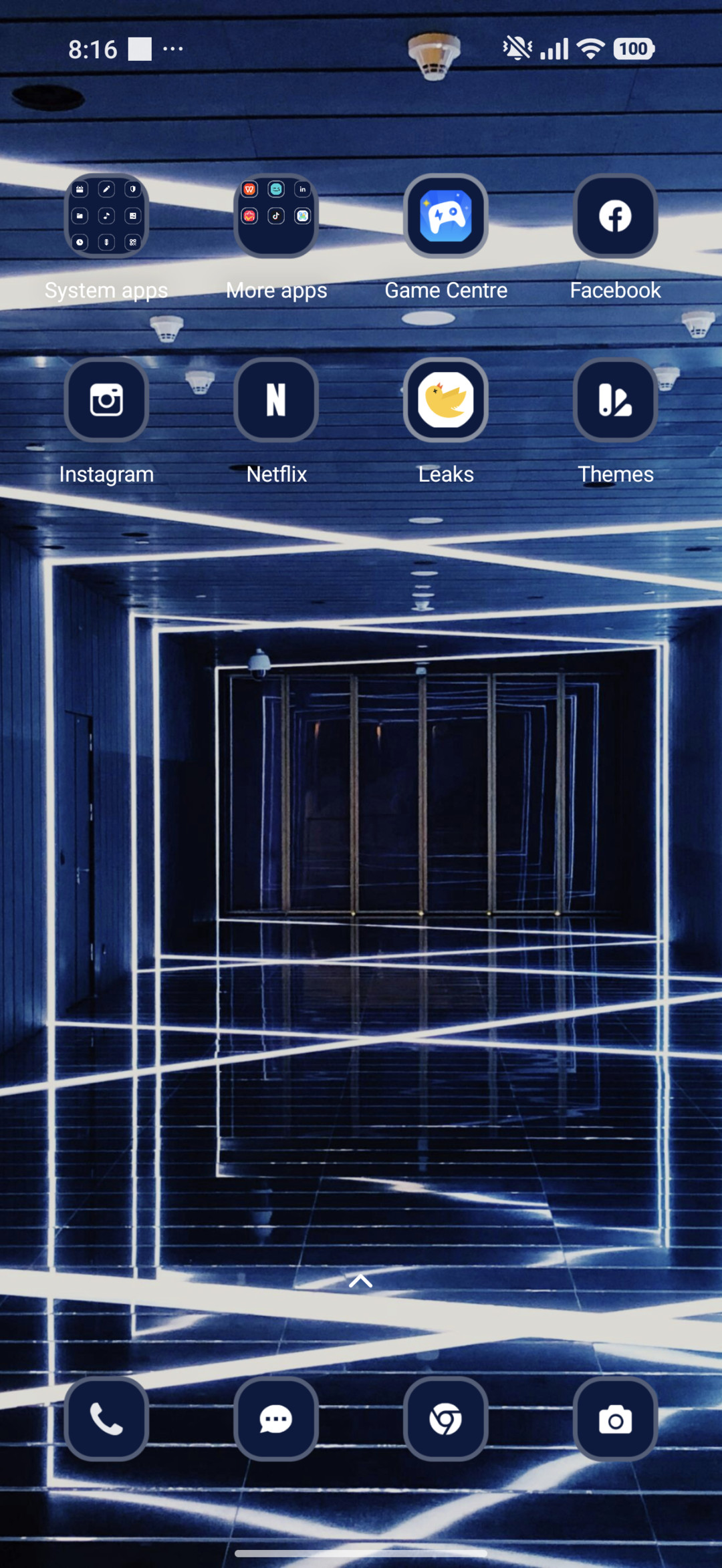Open the More apps folder
This screenshot has width=722, height=1568.
click(x=276, y=216)
